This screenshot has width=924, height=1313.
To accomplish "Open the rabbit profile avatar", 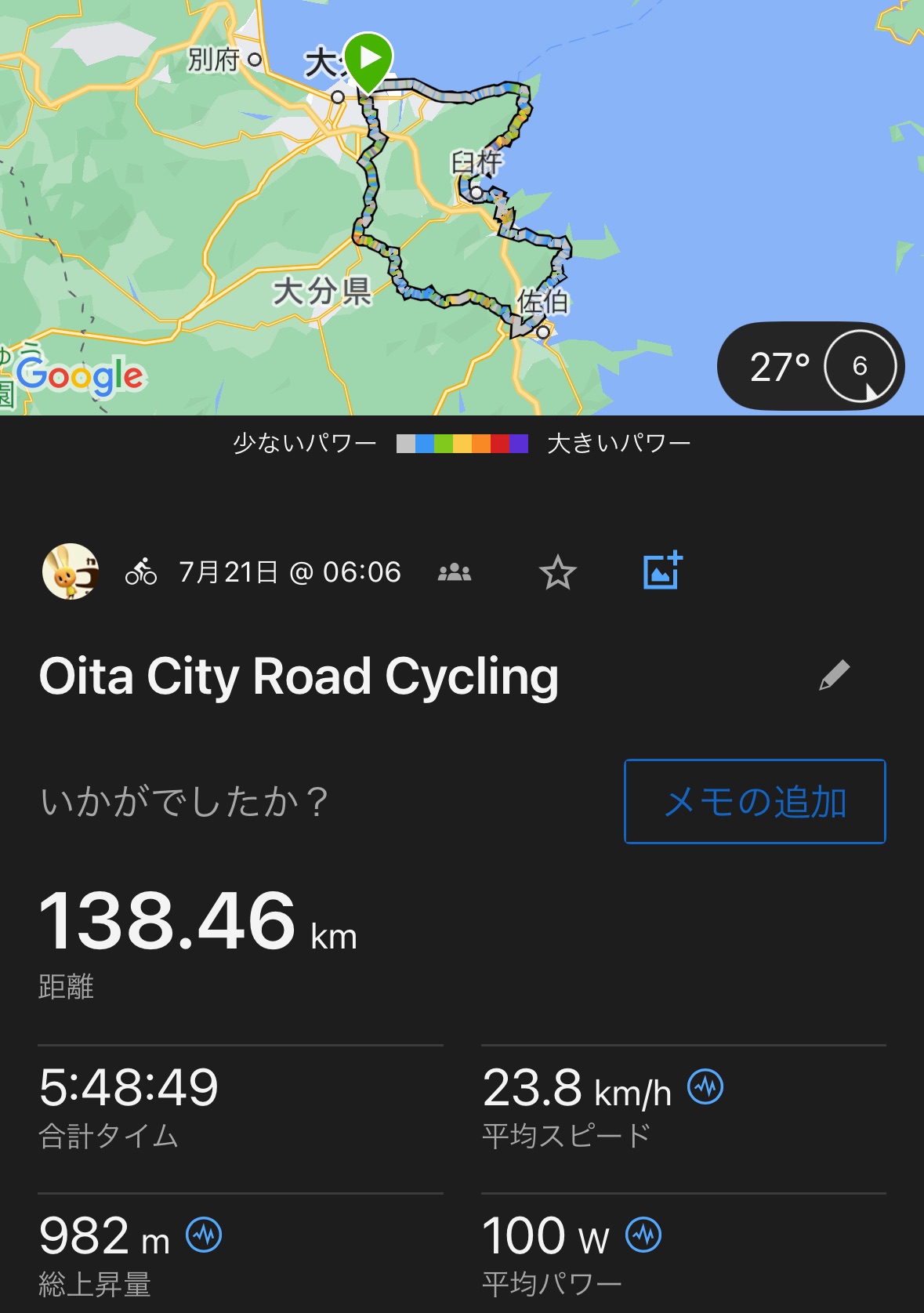I will pos(71,571).
